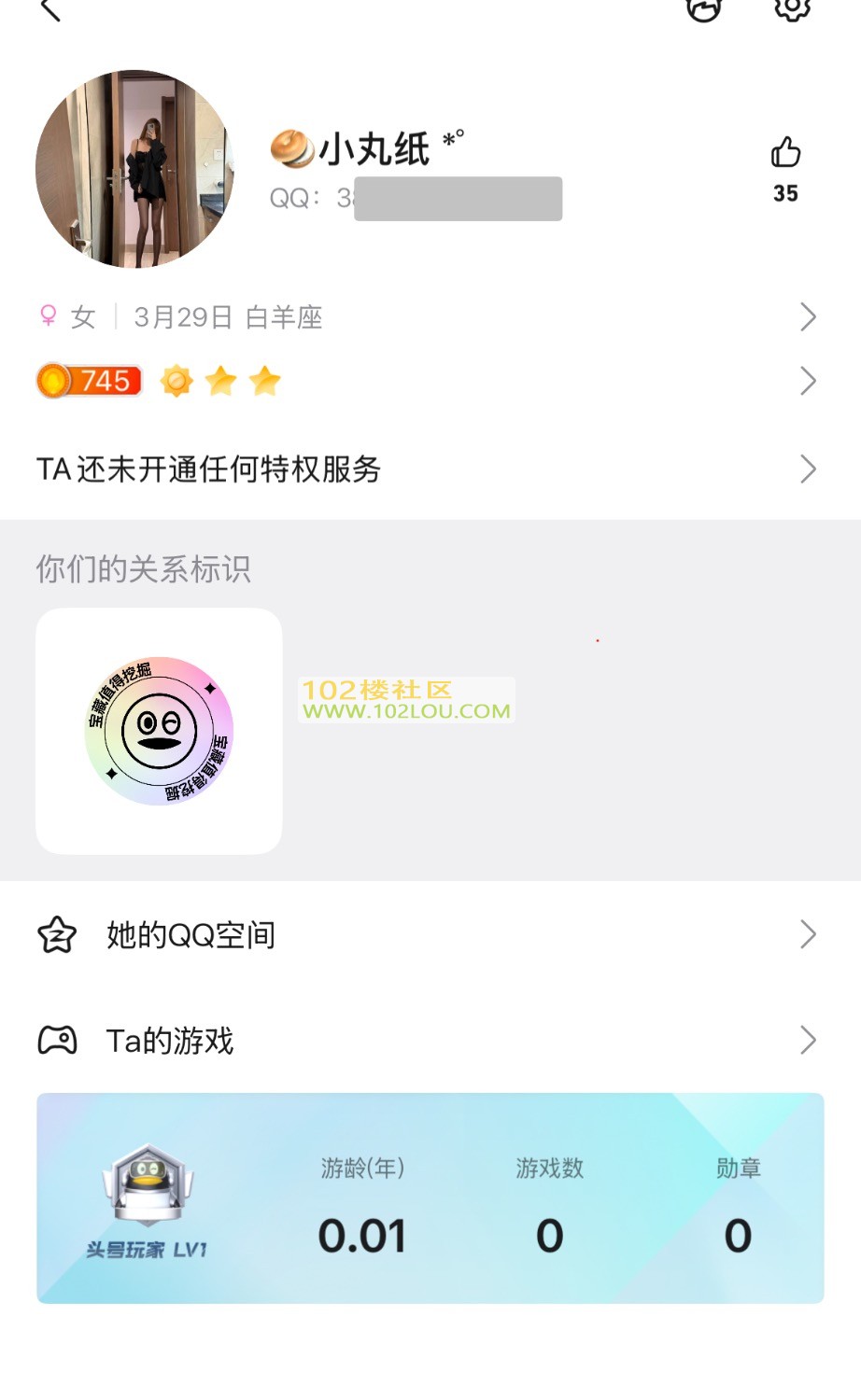The height and width of the screenshot is (1400, 861).
Task: Go back using the top arrow
Action: point(51,9)
